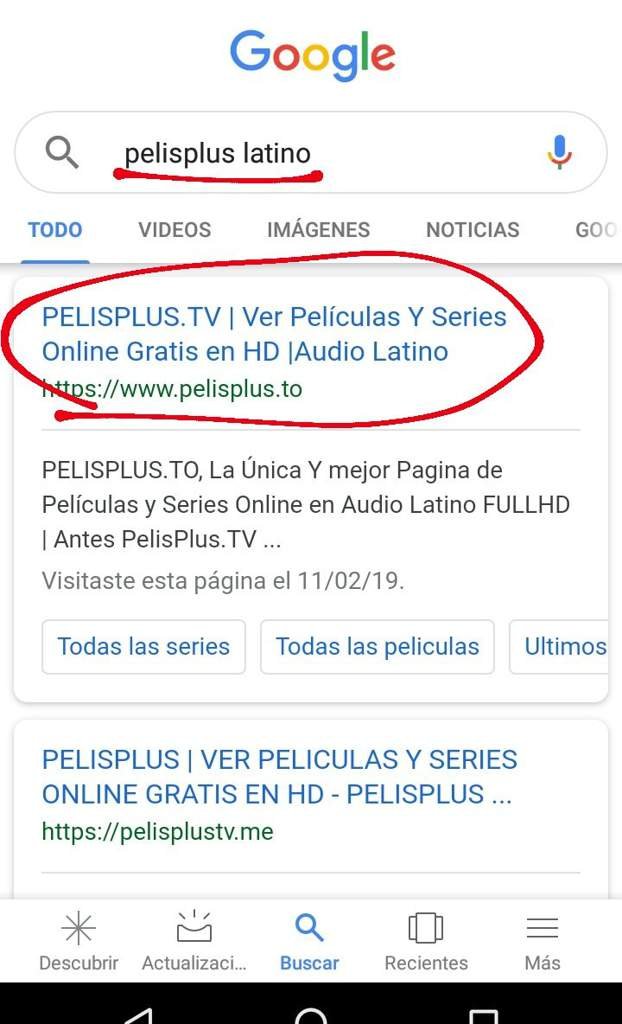Open the Actualizaciones tab
This screenshot has height=1024, width=622.
pyautogui.click(x=194, y=941)
